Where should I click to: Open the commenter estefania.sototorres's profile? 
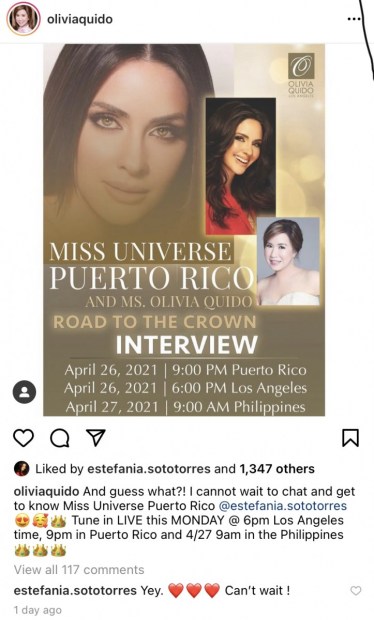[x=75, y=591]
